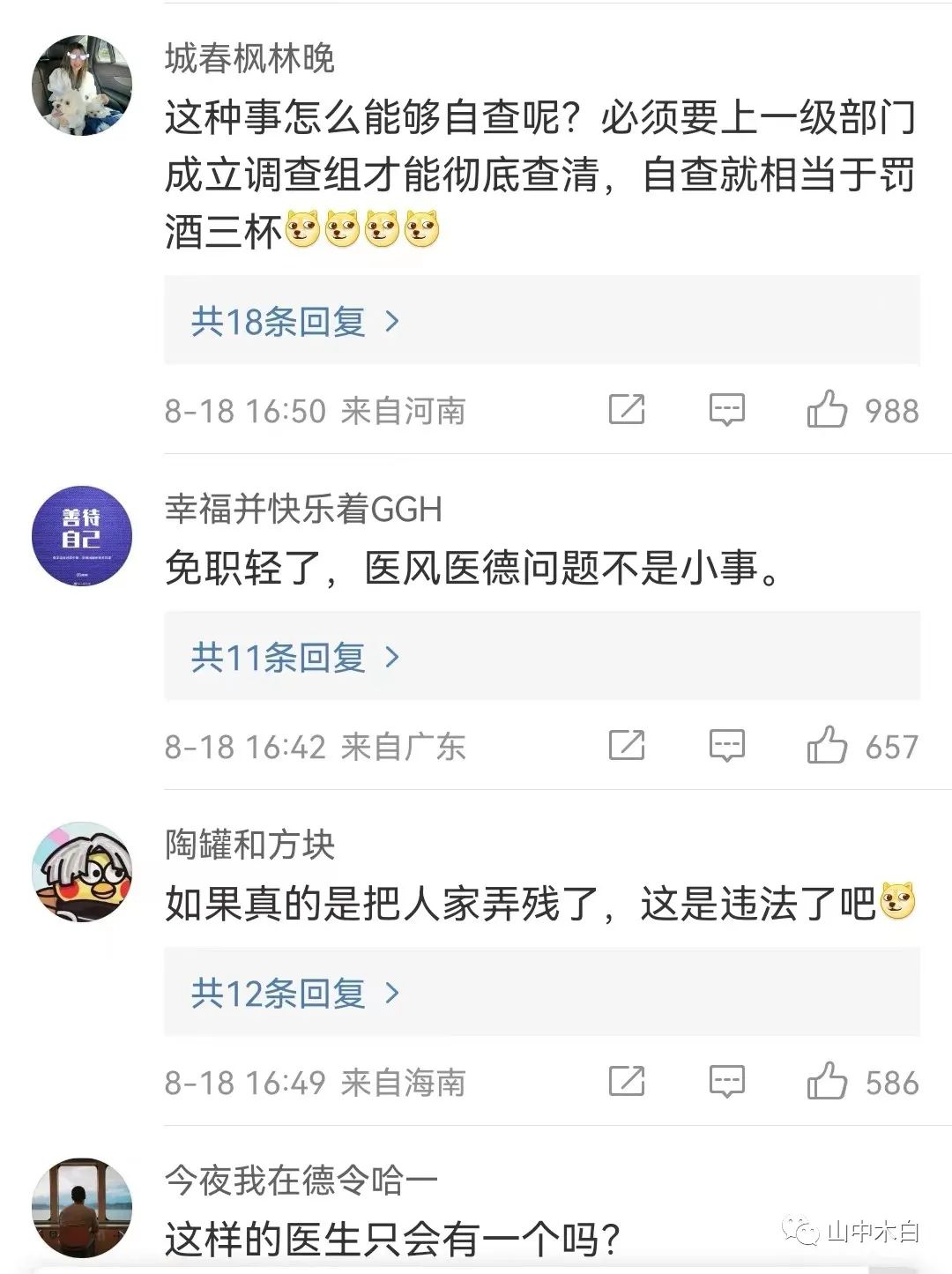This screenshot has height=1274, width=952.
Task: Like 陶罐和方块's comment
Action: pyautogui.click(x=827, y=1082)
